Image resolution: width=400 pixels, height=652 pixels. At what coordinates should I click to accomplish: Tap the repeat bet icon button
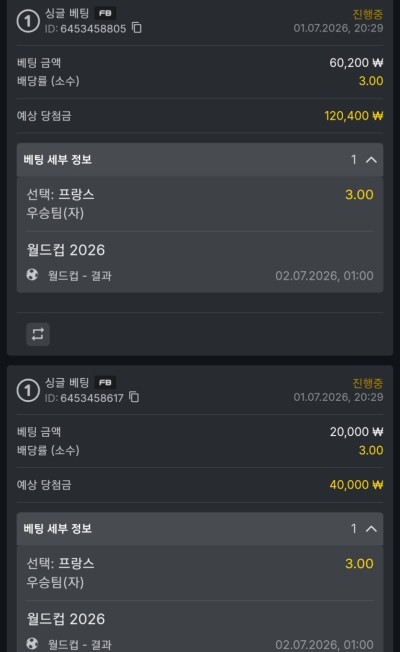38,334
